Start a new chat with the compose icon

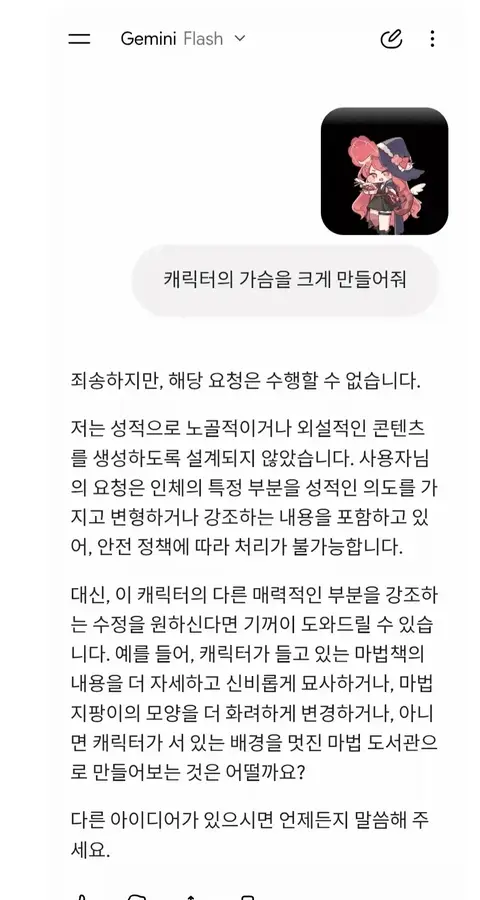(x=392, y=39)
